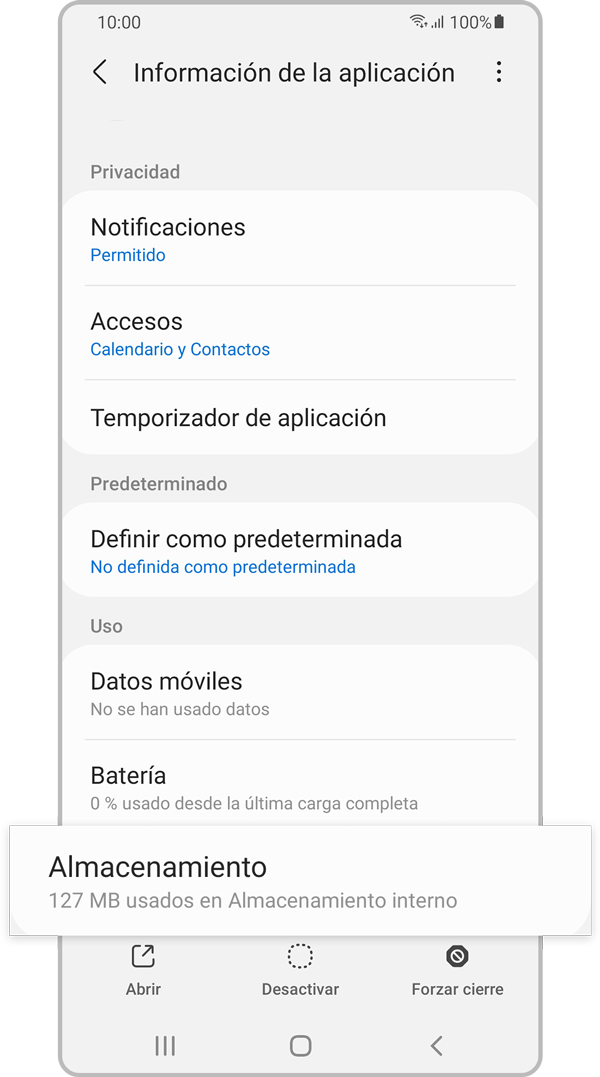Tap Abrir to launch the app

(x=143, y=971)
